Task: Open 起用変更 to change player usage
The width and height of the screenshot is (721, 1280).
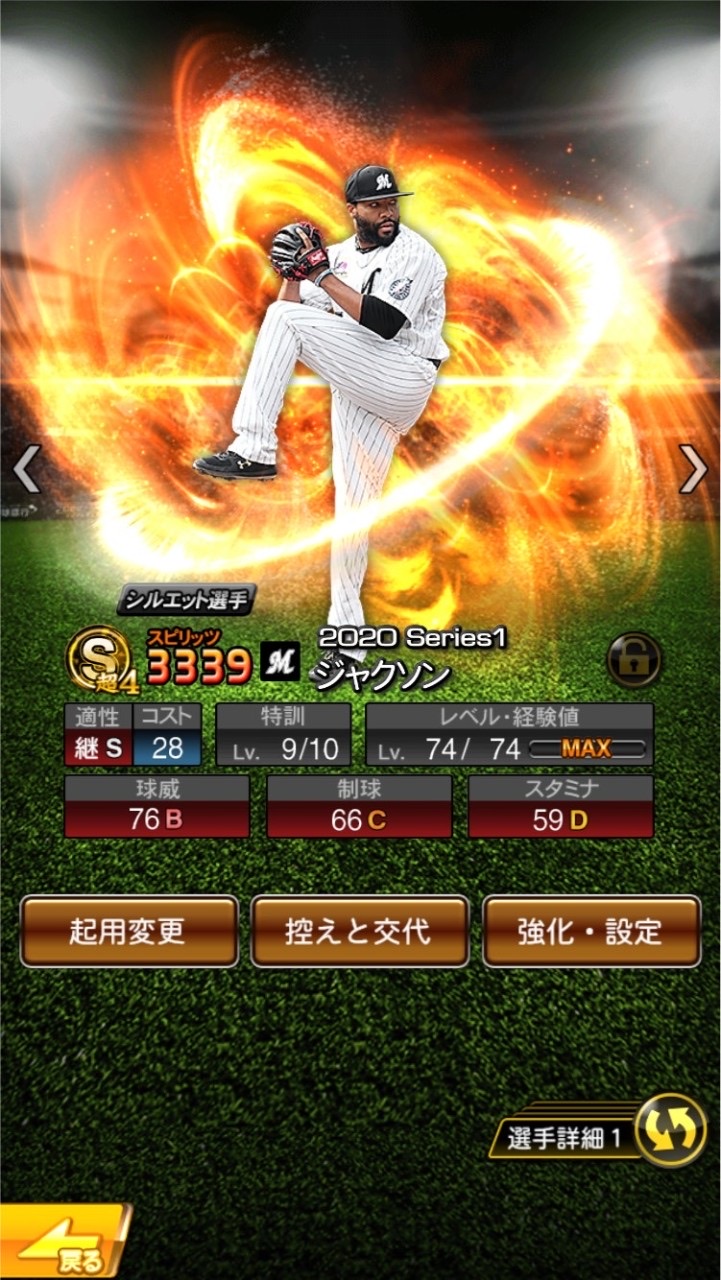Action: click(129, 931)
